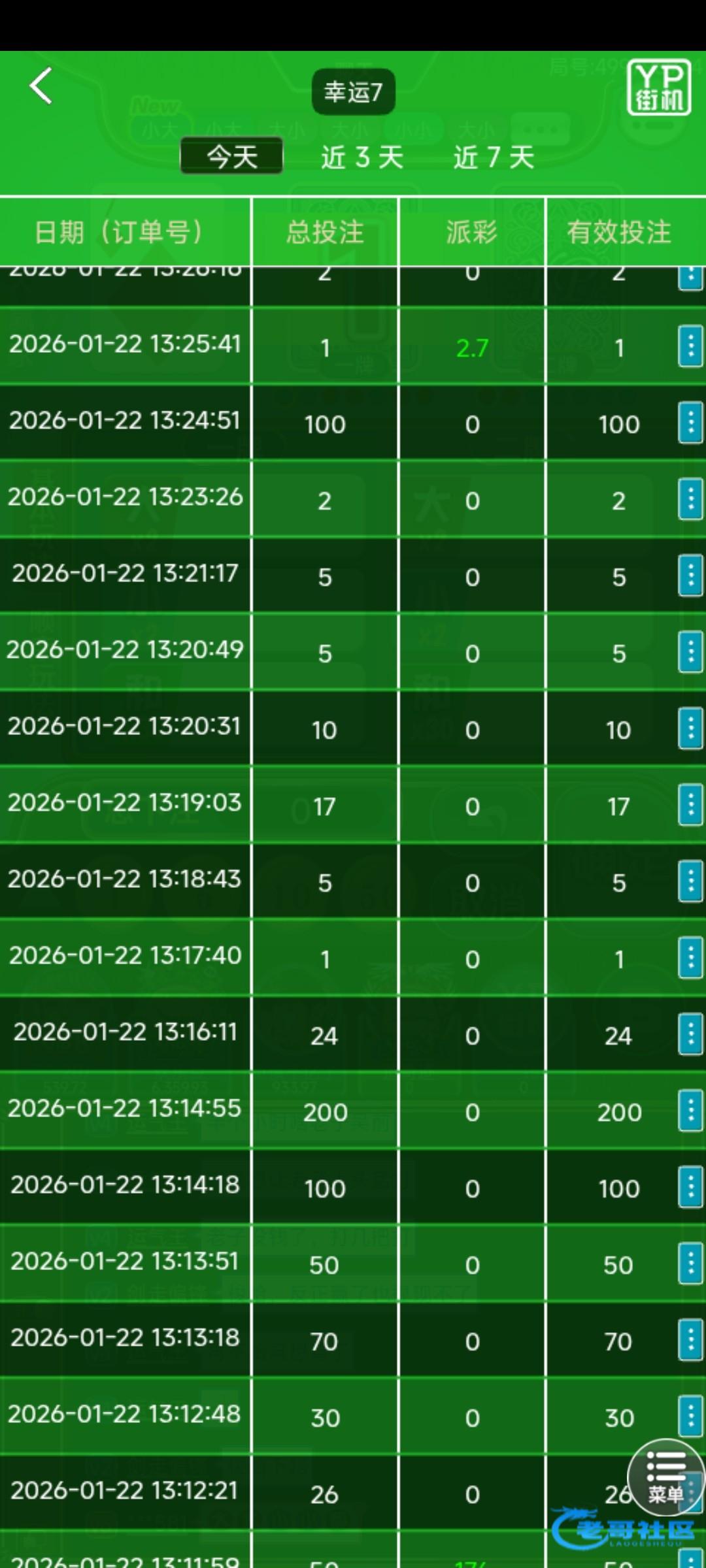706x1568 pixels.
Task: Show details for the 13:14:18 order
Action: coord(690,1188)
